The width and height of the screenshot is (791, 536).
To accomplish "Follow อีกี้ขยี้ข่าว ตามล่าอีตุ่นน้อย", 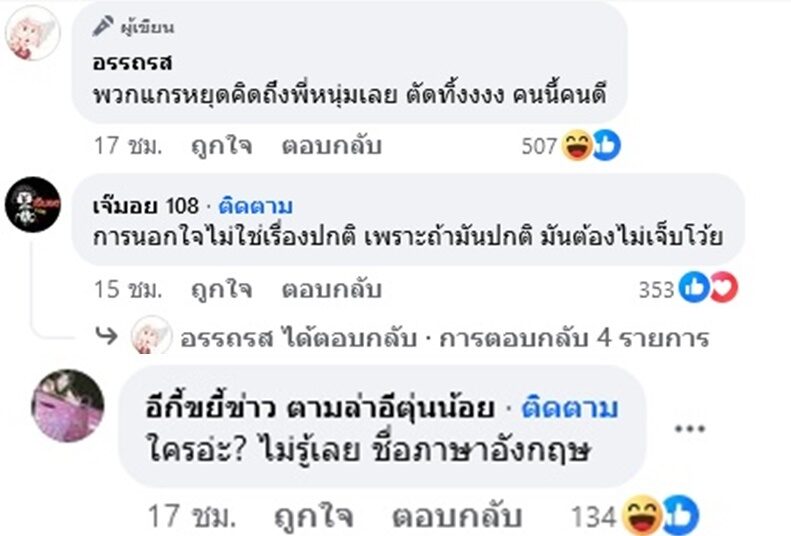I will [x=574, y=408].
